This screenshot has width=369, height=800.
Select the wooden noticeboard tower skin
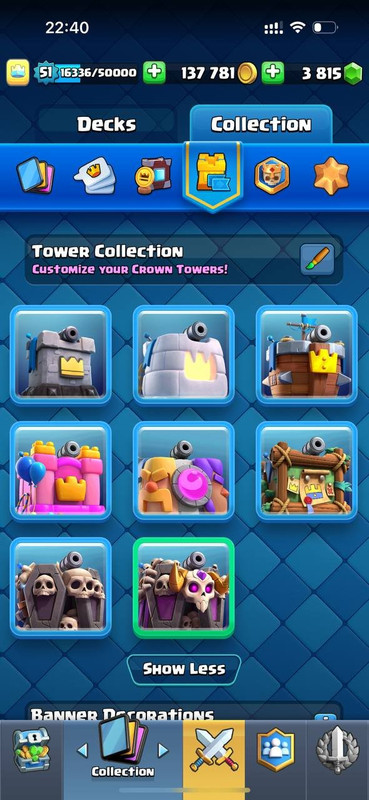[x=307, y=471]
